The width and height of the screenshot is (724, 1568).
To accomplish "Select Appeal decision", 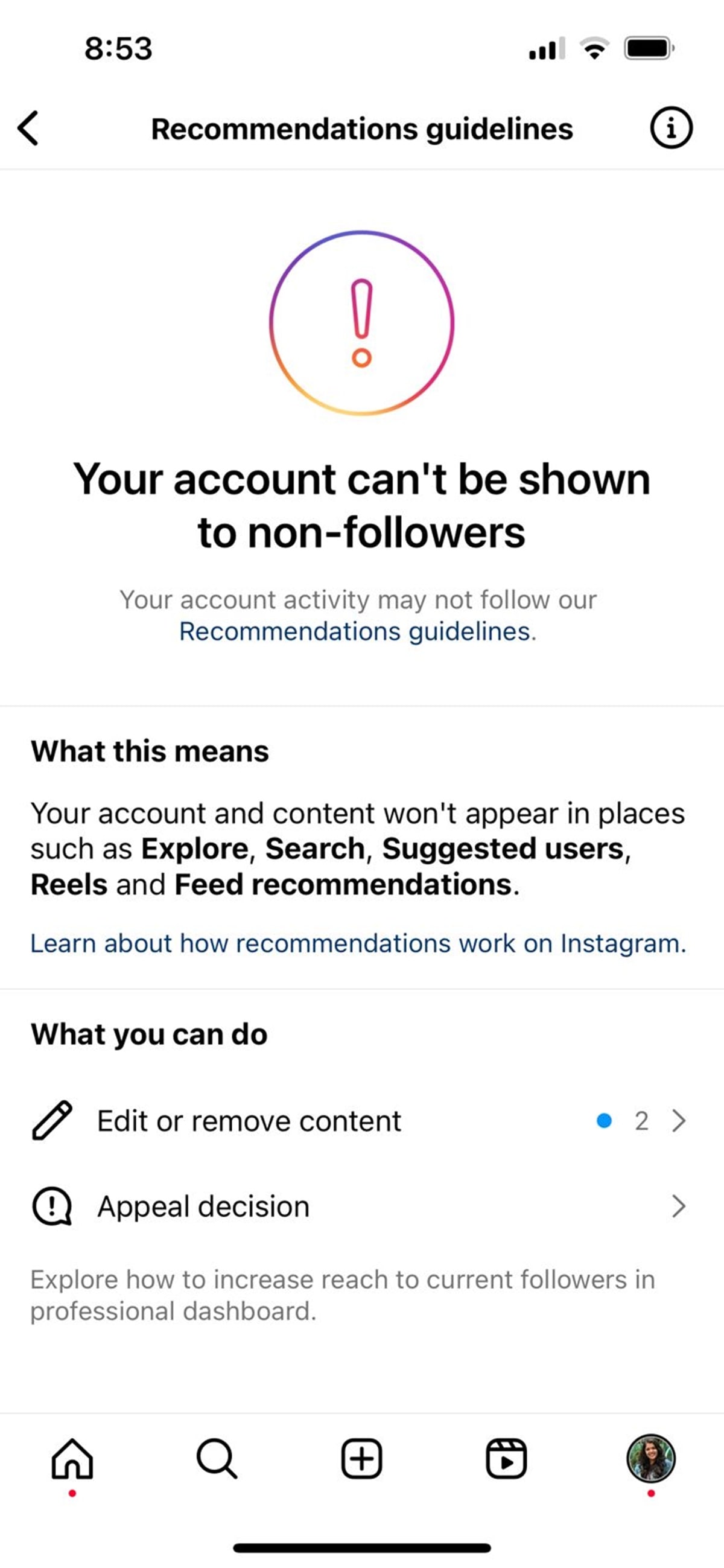I will [x=359, y=1206].
